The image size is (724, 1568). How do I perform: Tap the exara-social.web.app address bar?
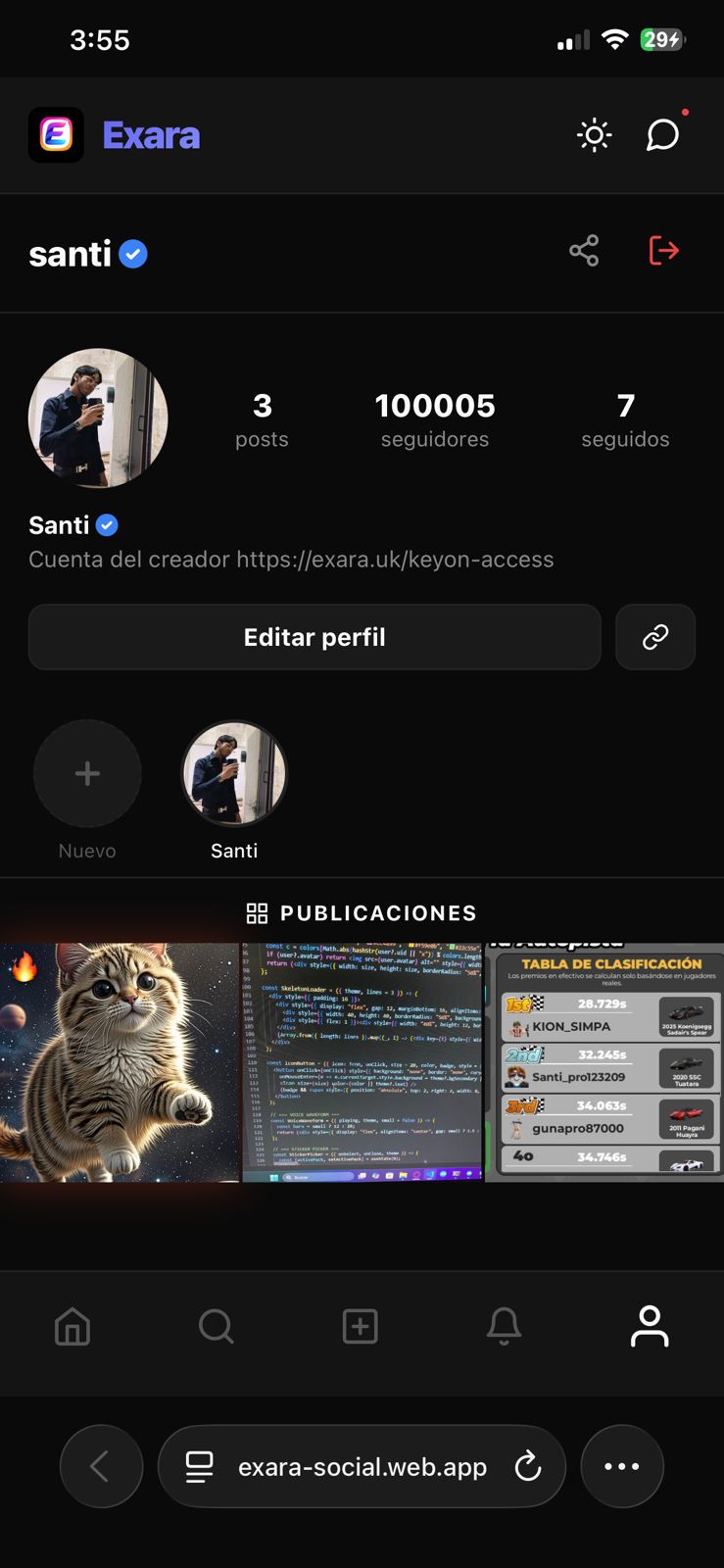coord(362,1466)
